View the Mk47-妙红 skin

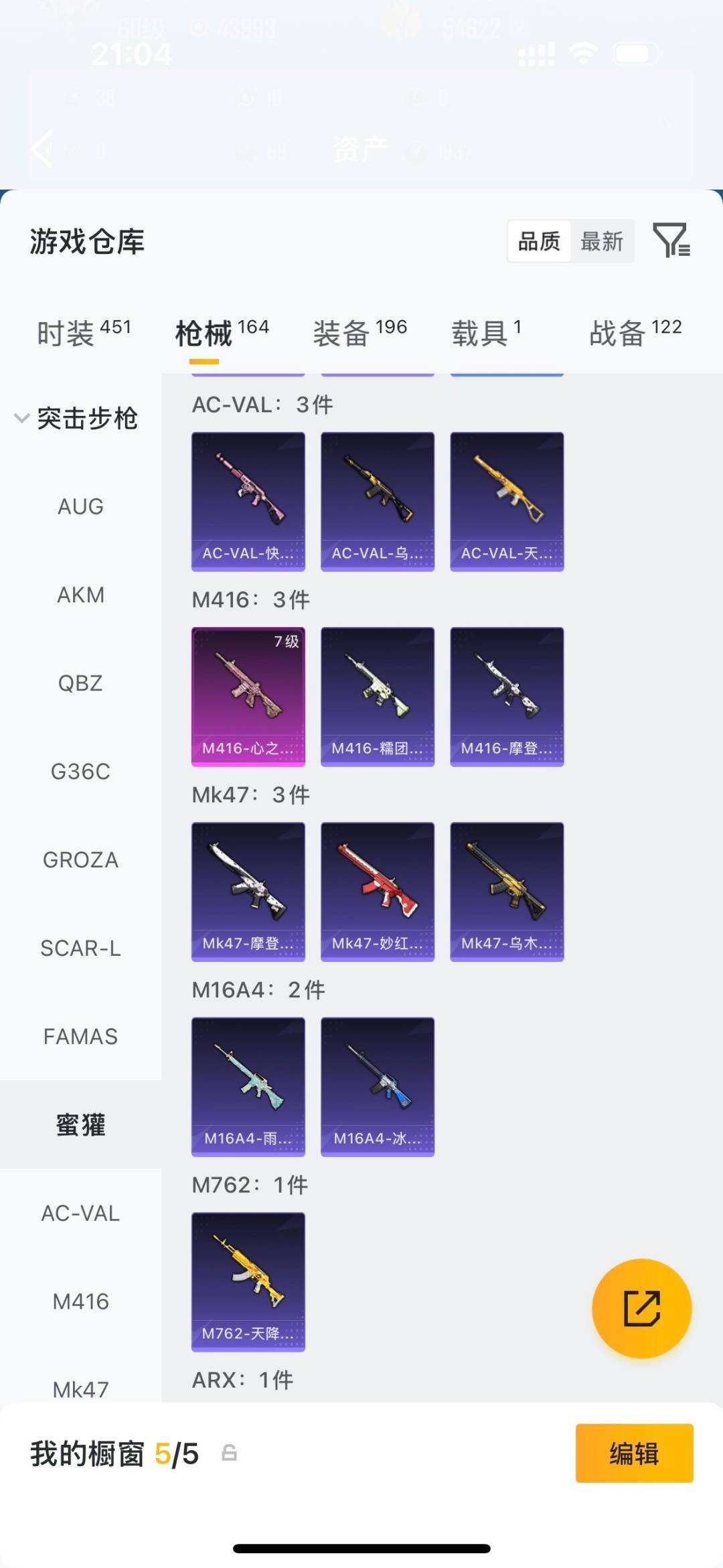378,892
